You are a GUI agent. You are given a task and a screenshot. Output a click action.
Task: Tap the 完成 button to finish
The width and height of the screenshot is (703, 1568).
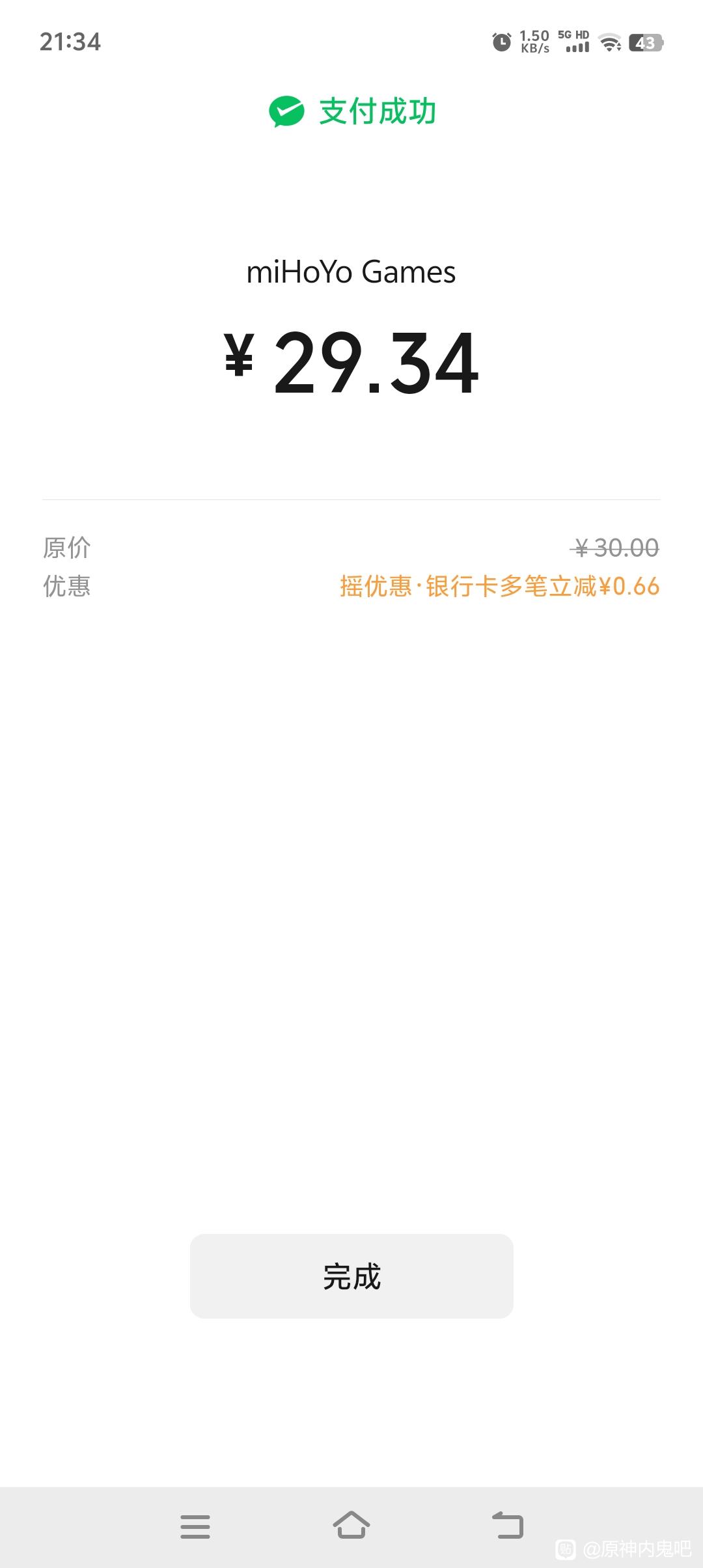coord(351,1276)
